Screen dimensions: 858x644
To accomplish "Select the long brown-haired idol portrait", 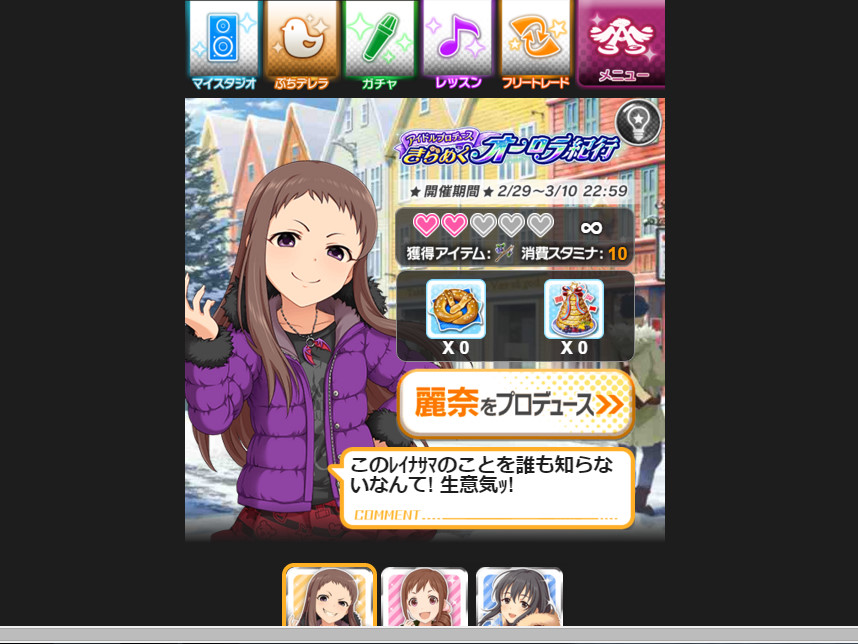I will (329, 598).
